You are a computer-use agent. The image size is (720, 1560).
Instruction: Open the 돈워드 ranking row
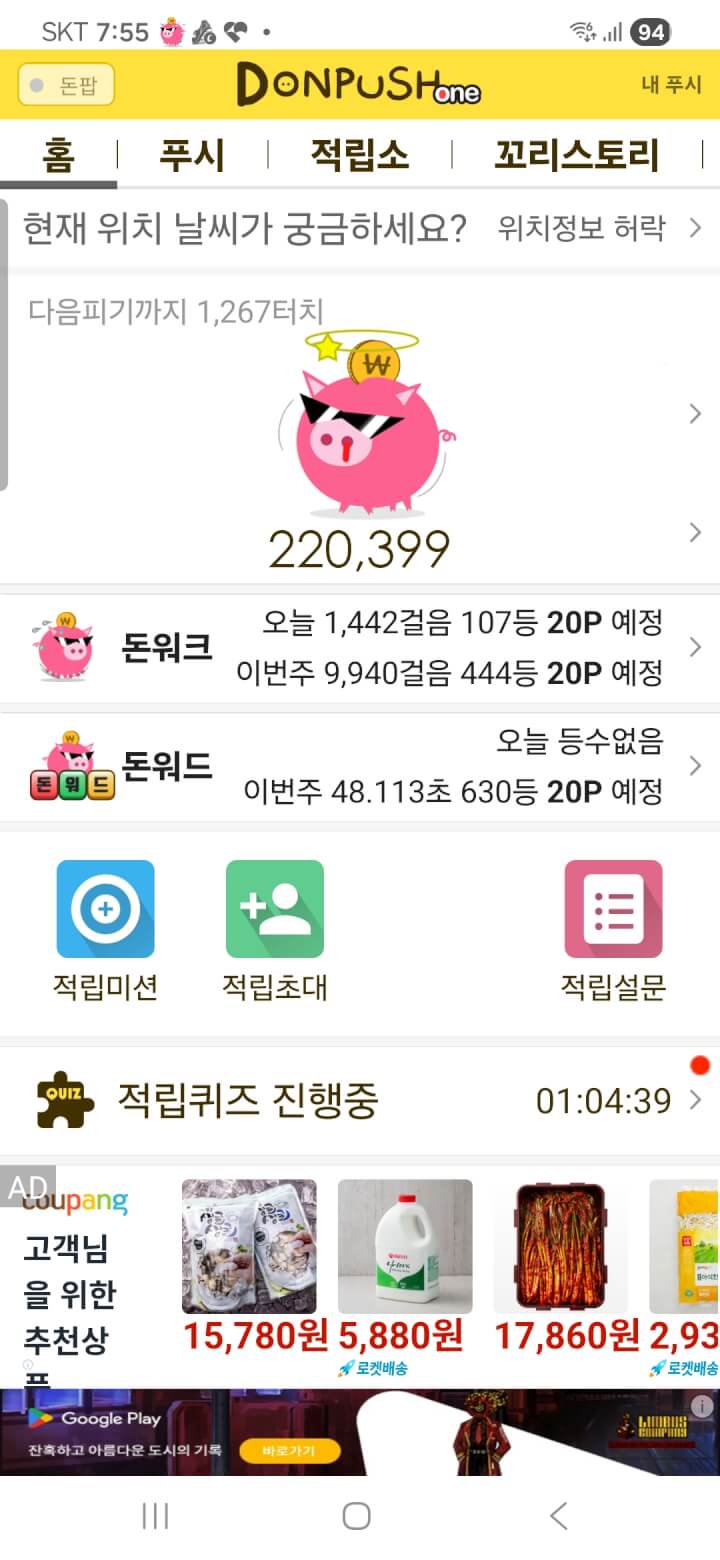360,767
